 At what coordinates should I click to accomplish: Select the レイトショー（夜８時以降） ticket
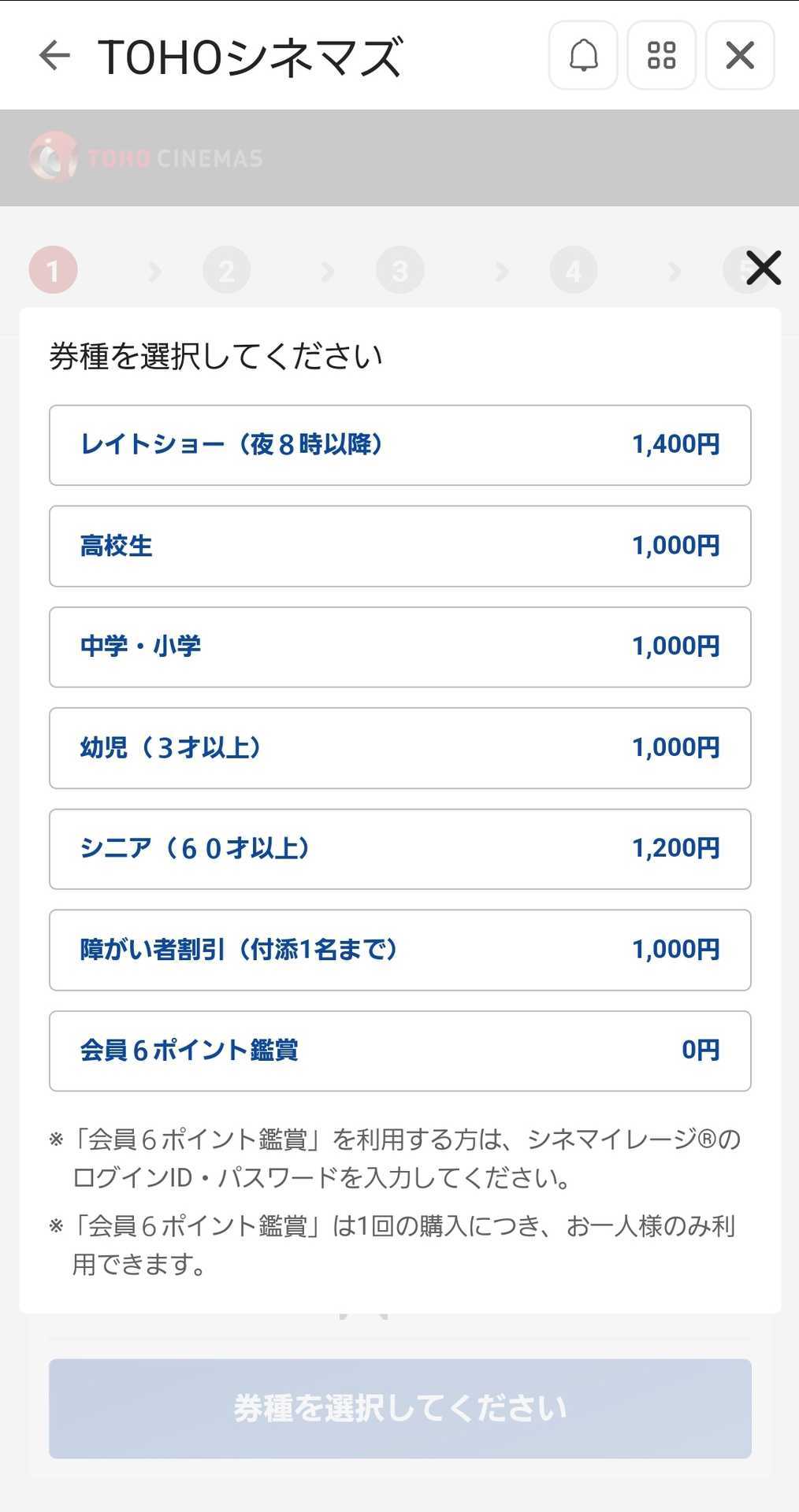[399, 446]
